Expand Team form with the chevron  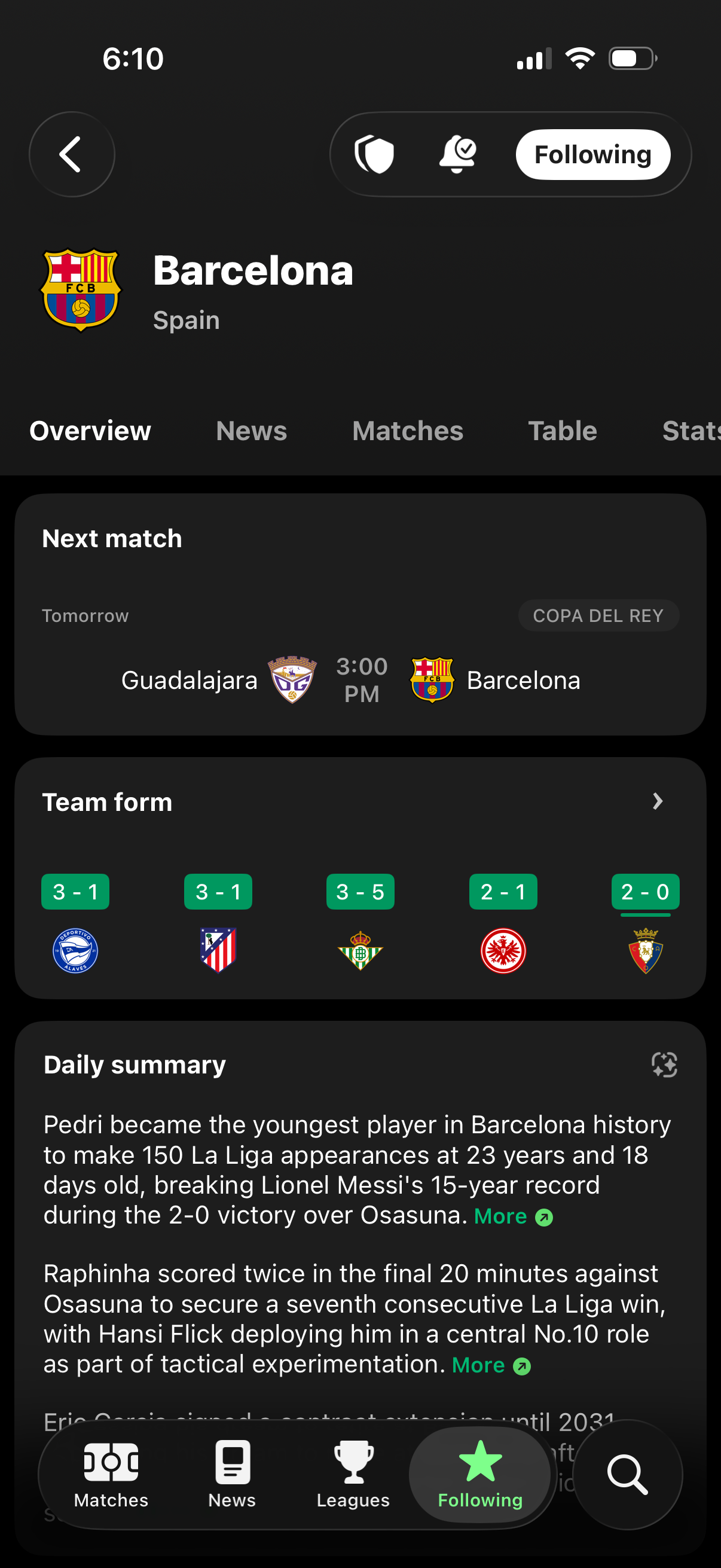coord(657,801)
